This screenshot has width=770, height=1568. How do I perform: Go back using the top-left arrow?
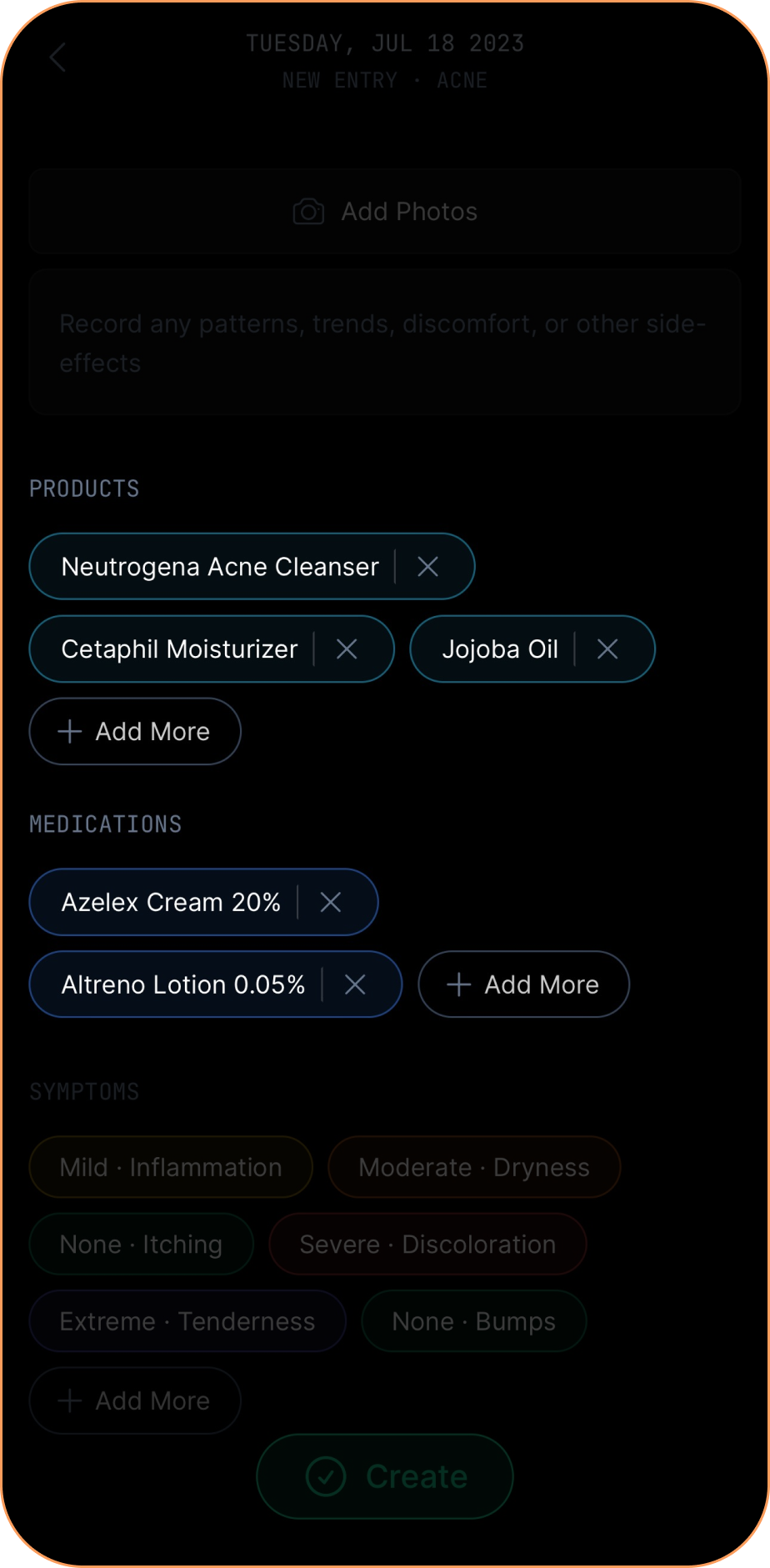tap(57, 58)
